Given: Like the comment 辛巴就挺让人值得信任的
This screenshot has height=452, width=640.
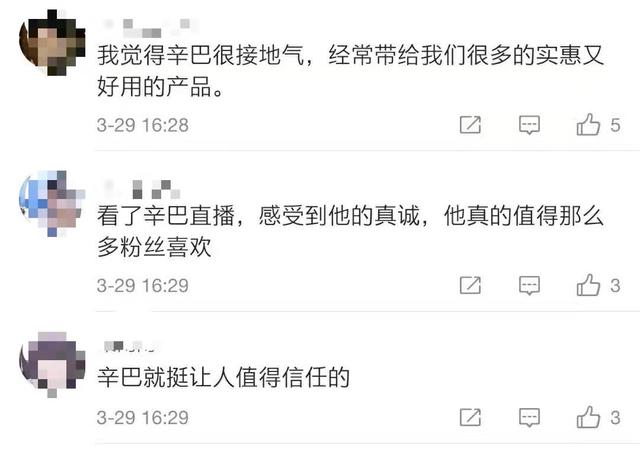Looking at the screenshot, I should click(x=589, y=416).
